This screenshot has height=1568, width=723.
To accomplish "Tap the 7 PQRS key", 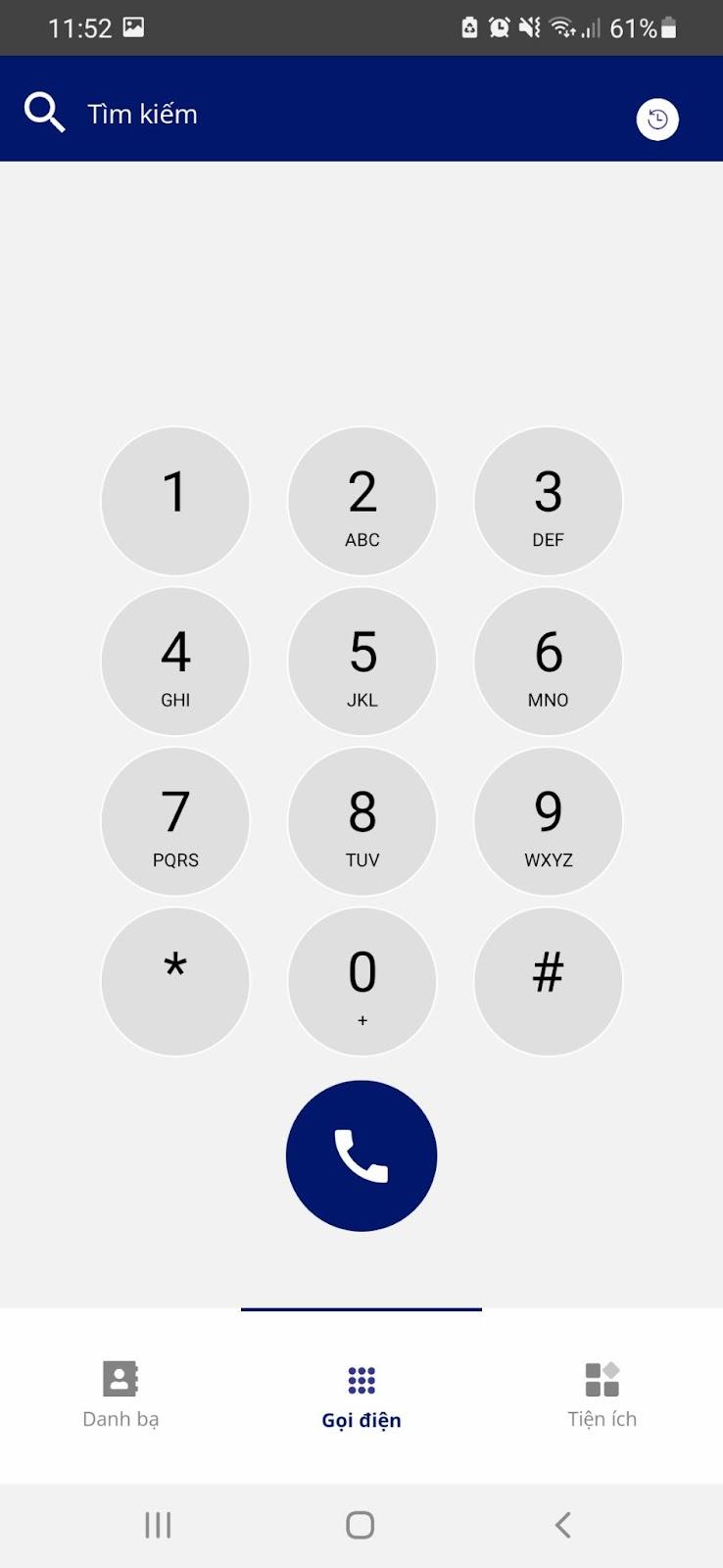I will pyautogui.click(x=175, y=821).
